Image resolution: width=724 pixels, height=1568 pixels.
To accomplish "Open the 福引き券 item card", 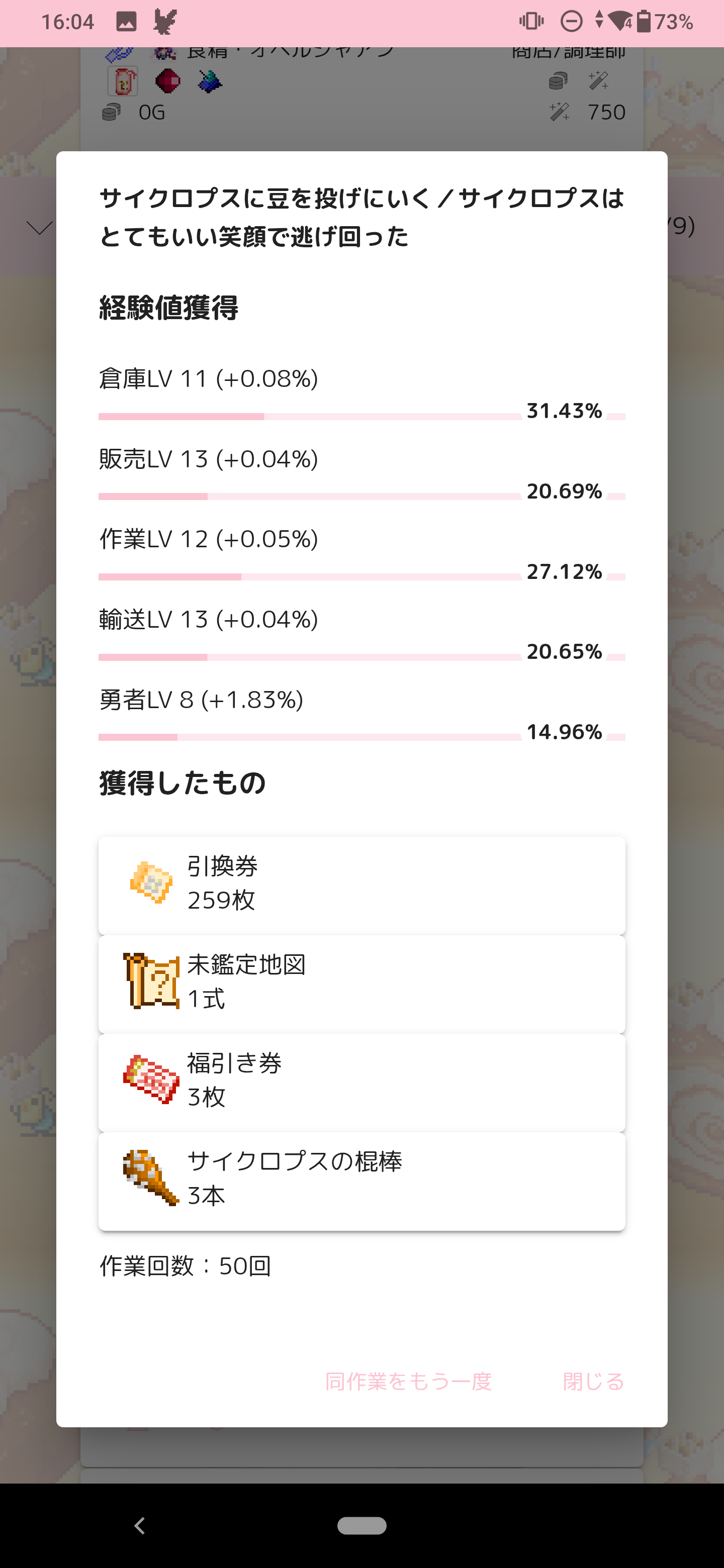I will click(361, 1082).
